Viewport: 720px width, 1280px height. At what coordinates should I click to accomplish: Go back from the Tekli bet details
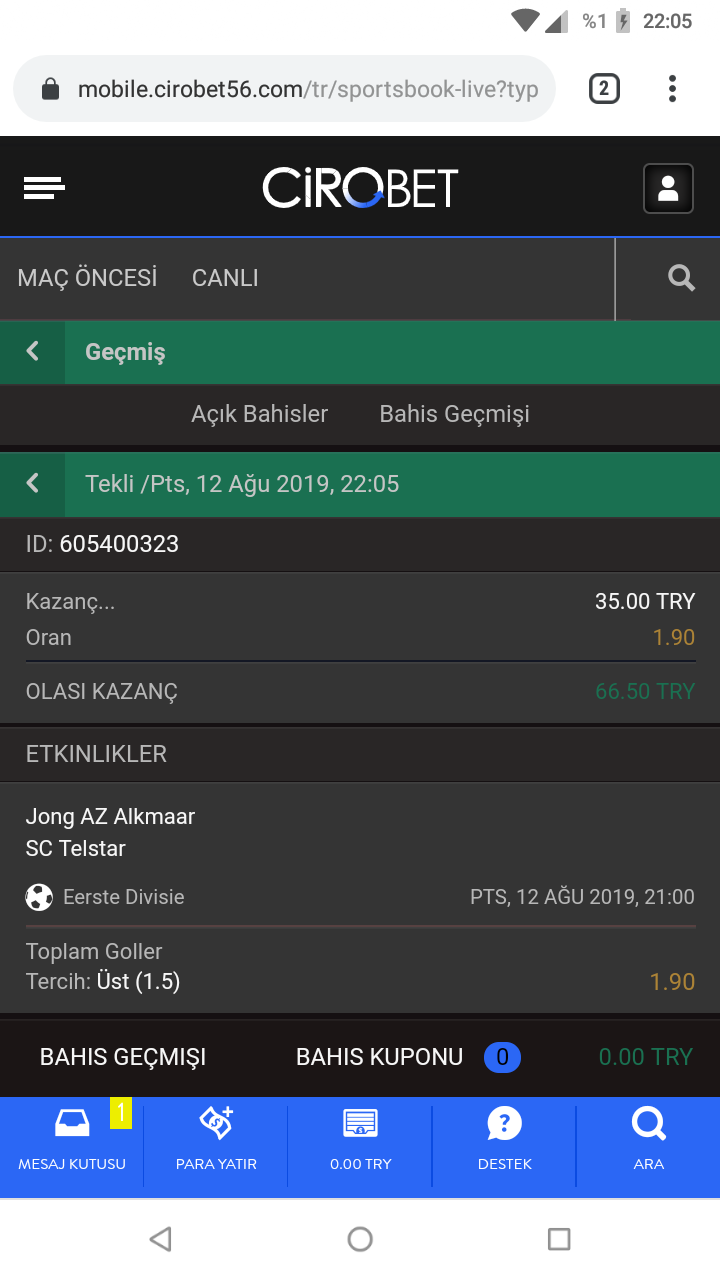pos(33,484)
